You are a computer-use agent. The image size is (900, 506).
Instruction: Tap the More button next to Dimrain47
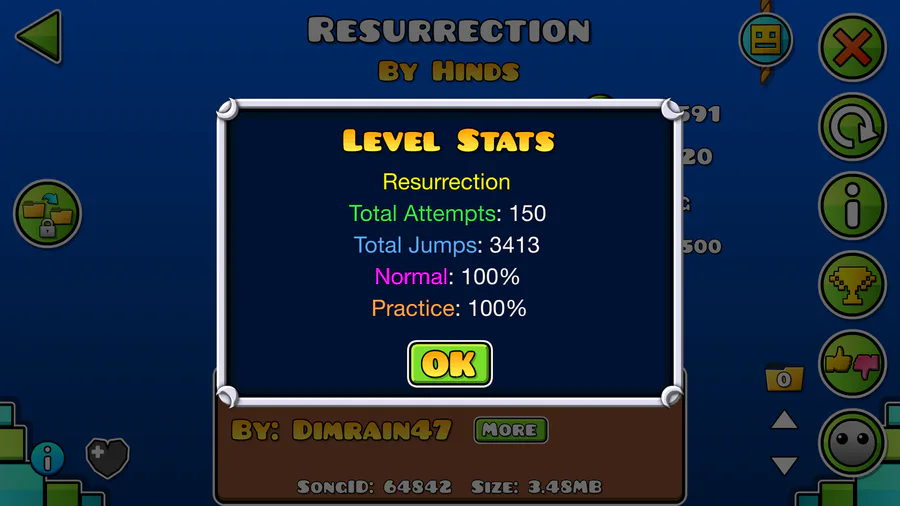[x=510, y=430]
